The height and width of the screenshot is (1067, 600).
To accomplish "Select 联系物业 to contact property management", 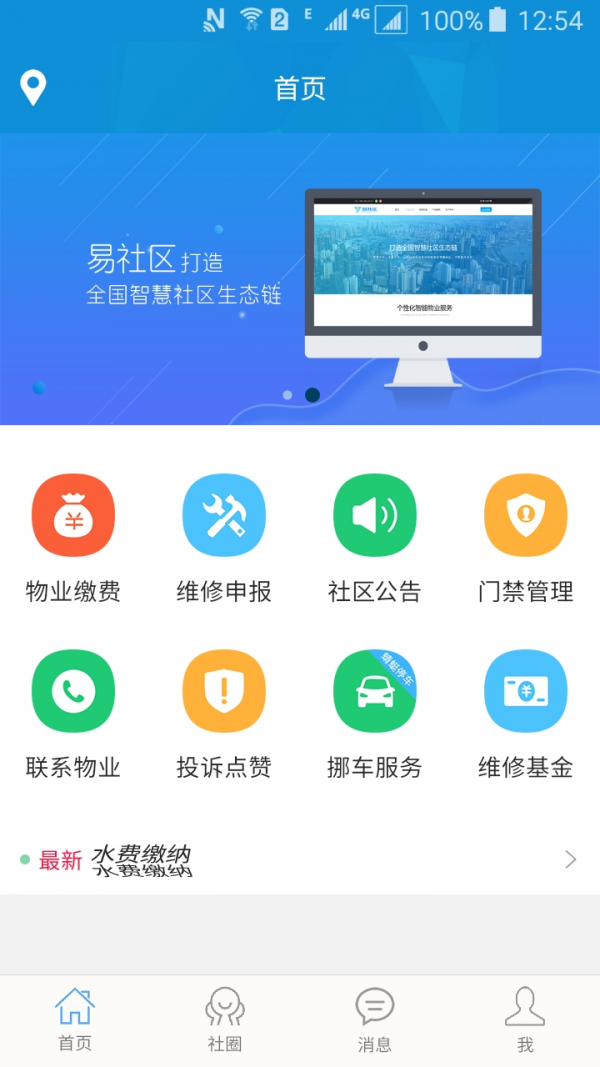I will (73, 715).
